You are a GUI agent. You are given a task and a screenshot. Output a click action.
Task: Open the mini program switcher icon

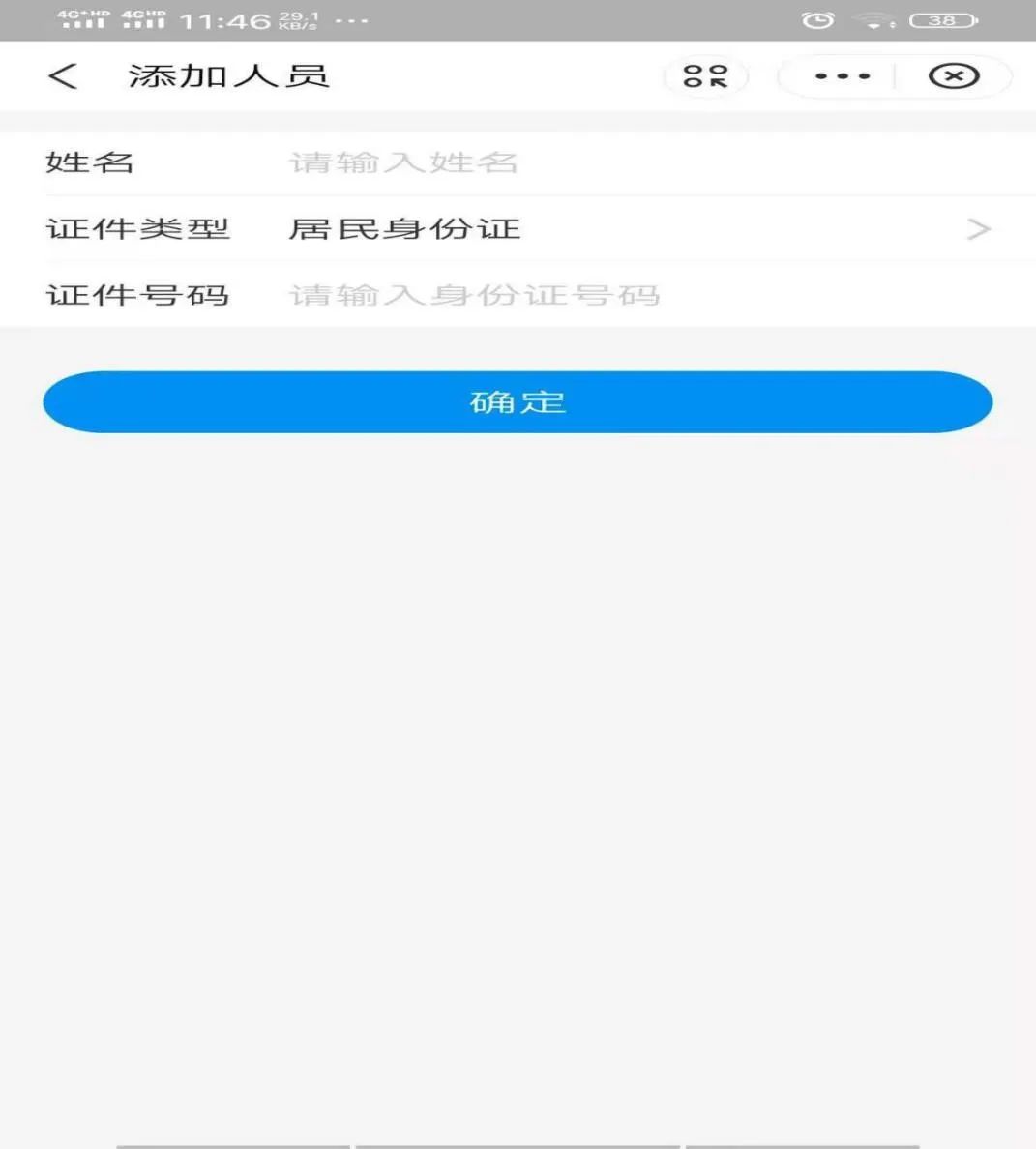point(705,76)
